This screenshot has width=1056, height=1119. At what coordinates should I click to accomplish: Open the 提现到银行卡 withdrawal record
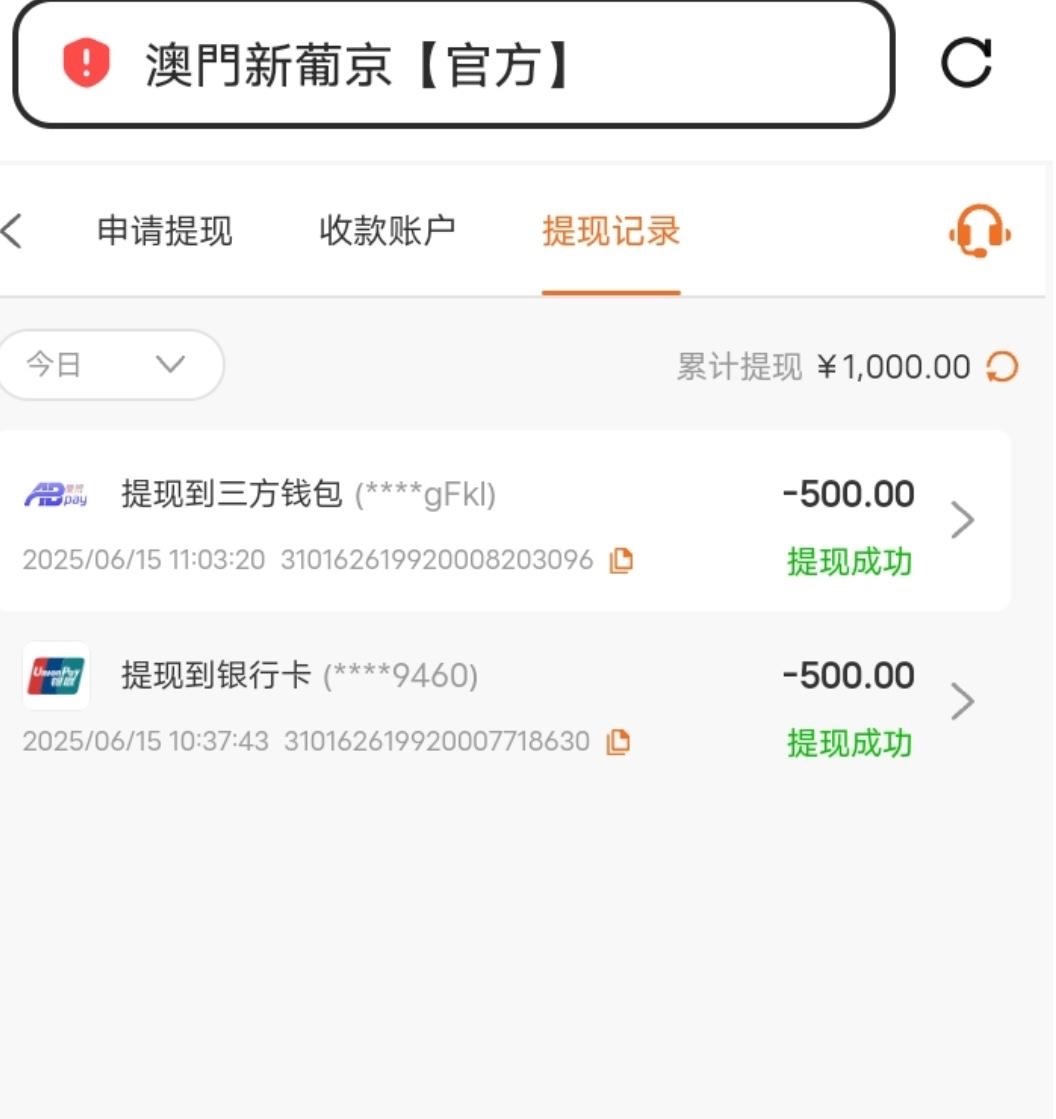[x=500, y=702]
